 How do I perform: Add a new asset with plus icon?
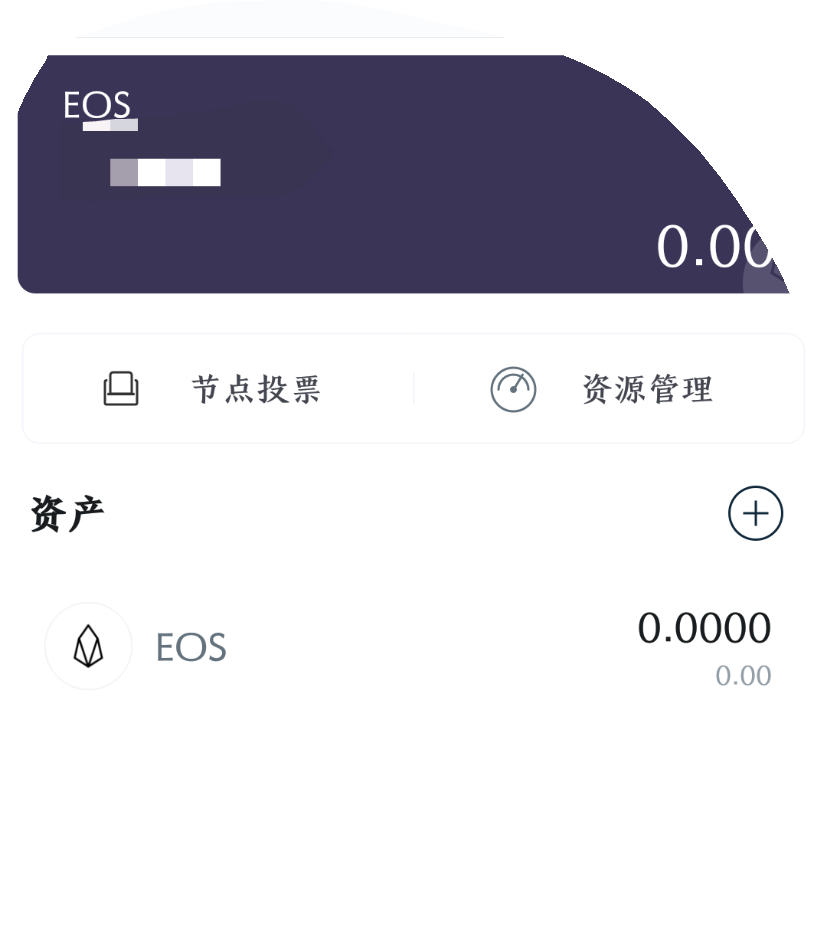pos(755,514)
